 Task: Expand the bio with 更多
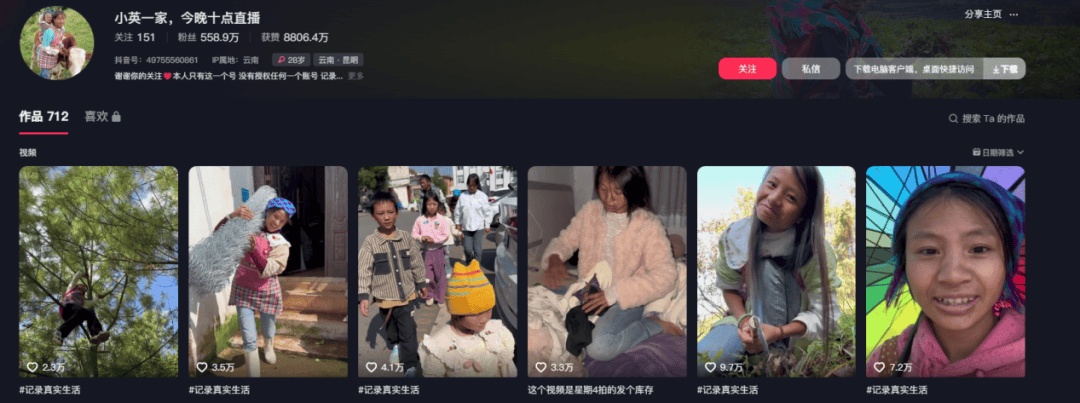click(356, 76)
